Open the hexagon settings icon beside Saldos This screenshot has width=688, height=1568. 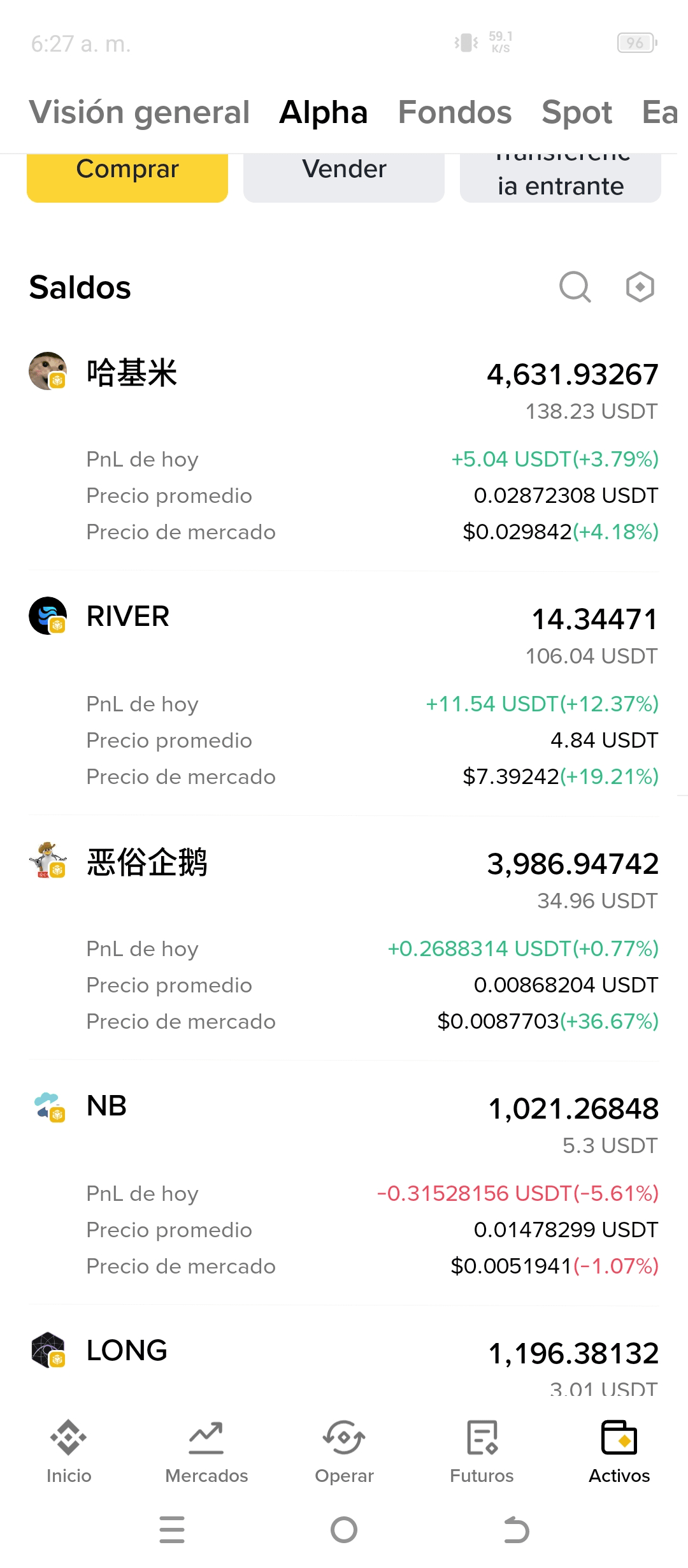pyautogui.click(x=640, y=287)
